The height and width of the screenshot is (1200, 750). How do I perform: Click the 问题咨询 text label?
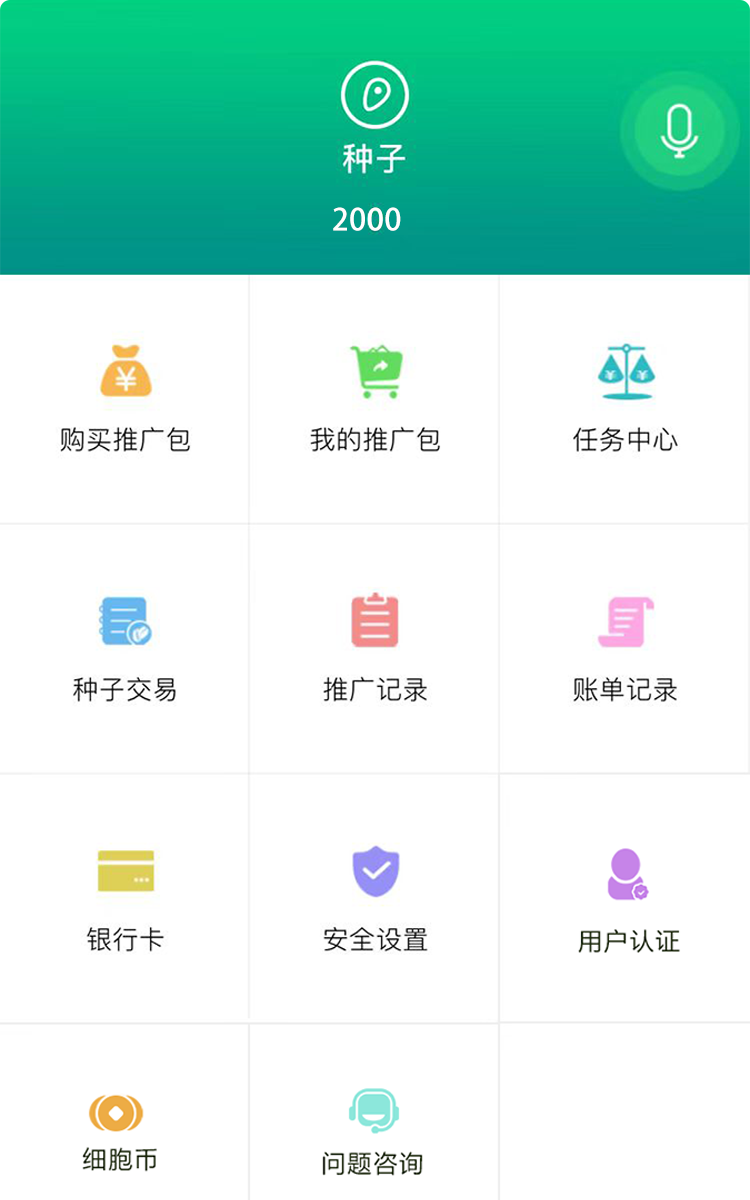click(374, 1163)
